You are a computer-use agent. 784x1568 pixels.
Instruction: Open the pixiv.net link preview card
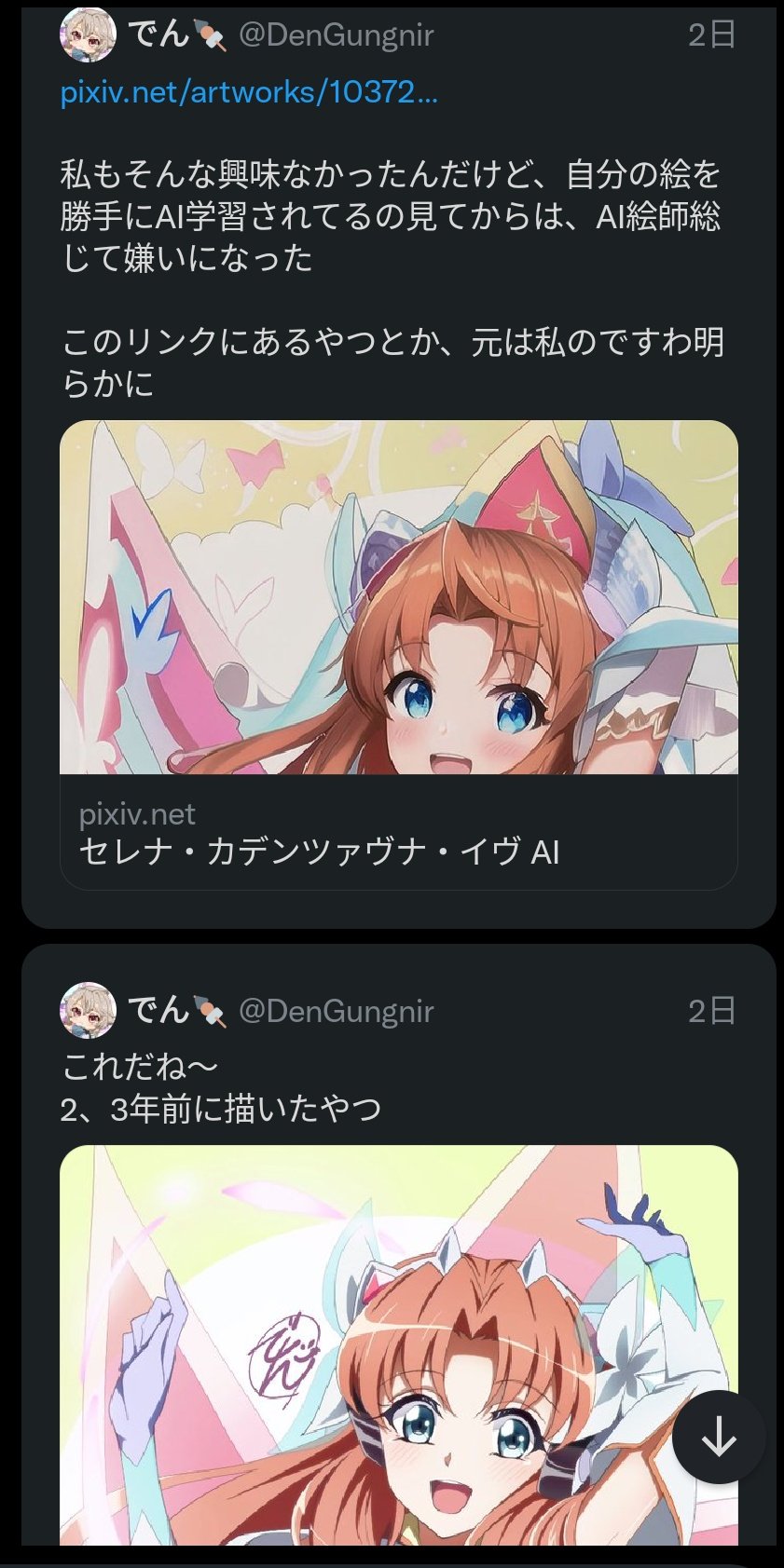point(399,654)
